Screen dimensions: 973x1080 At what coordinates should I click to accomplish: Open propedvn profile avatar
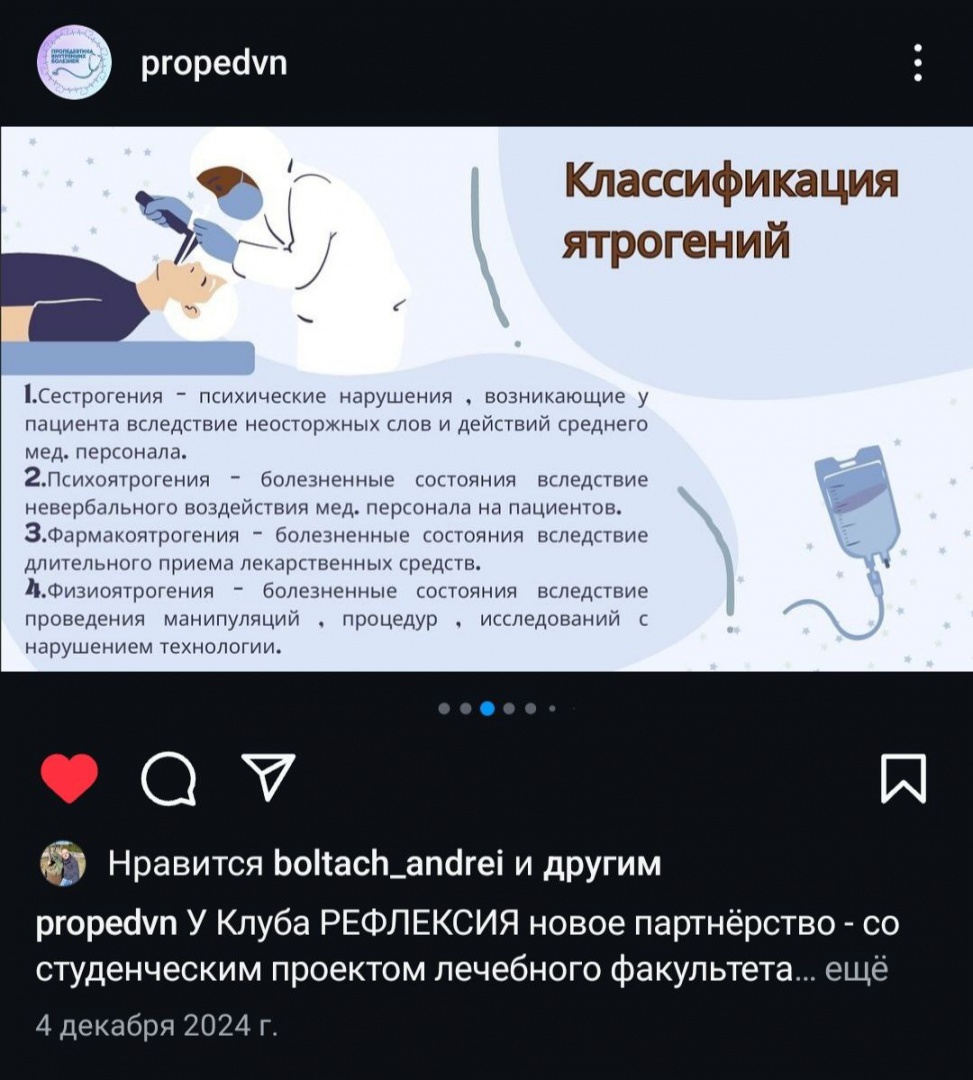pos(72,65)
